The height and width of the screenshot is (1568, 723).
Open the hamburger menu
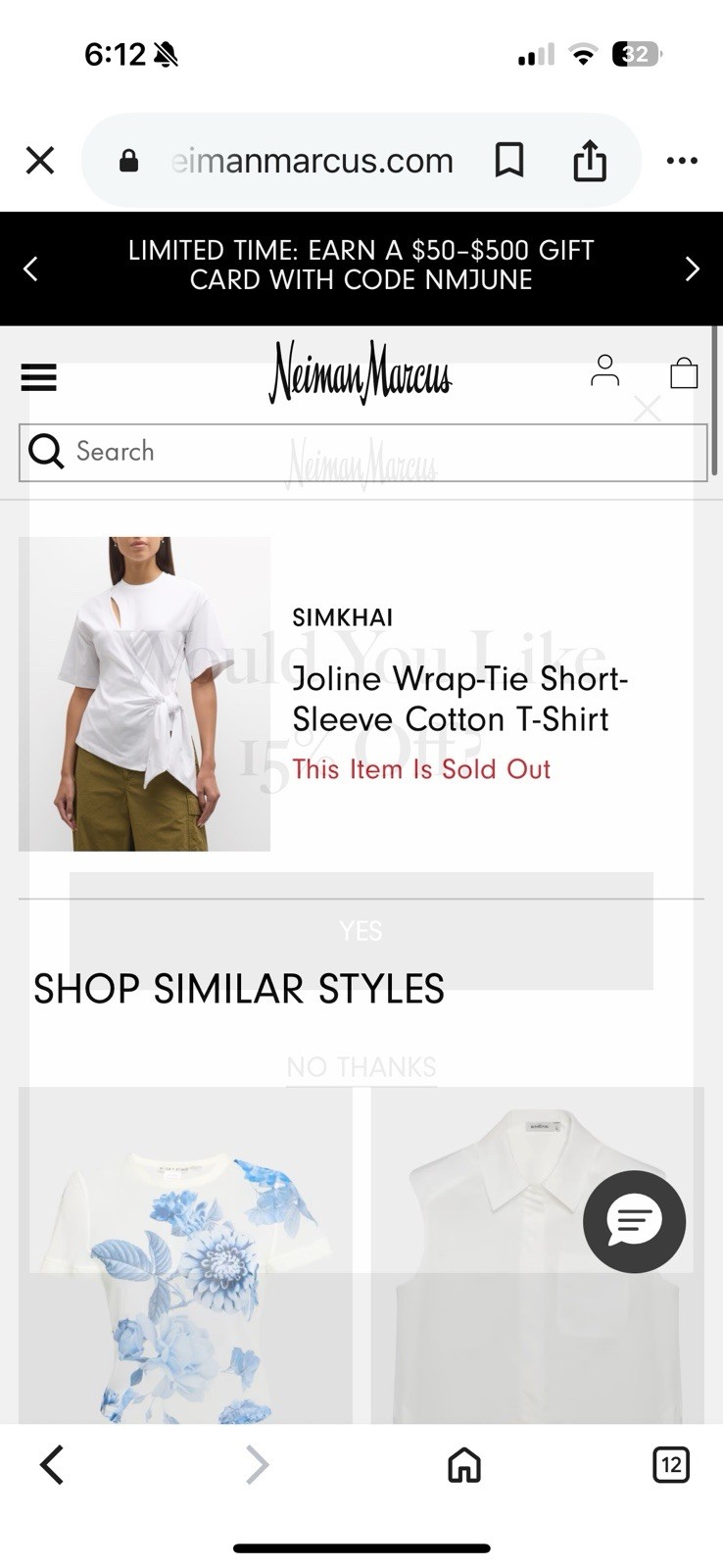pyautogui.click(x=39, y=377)
